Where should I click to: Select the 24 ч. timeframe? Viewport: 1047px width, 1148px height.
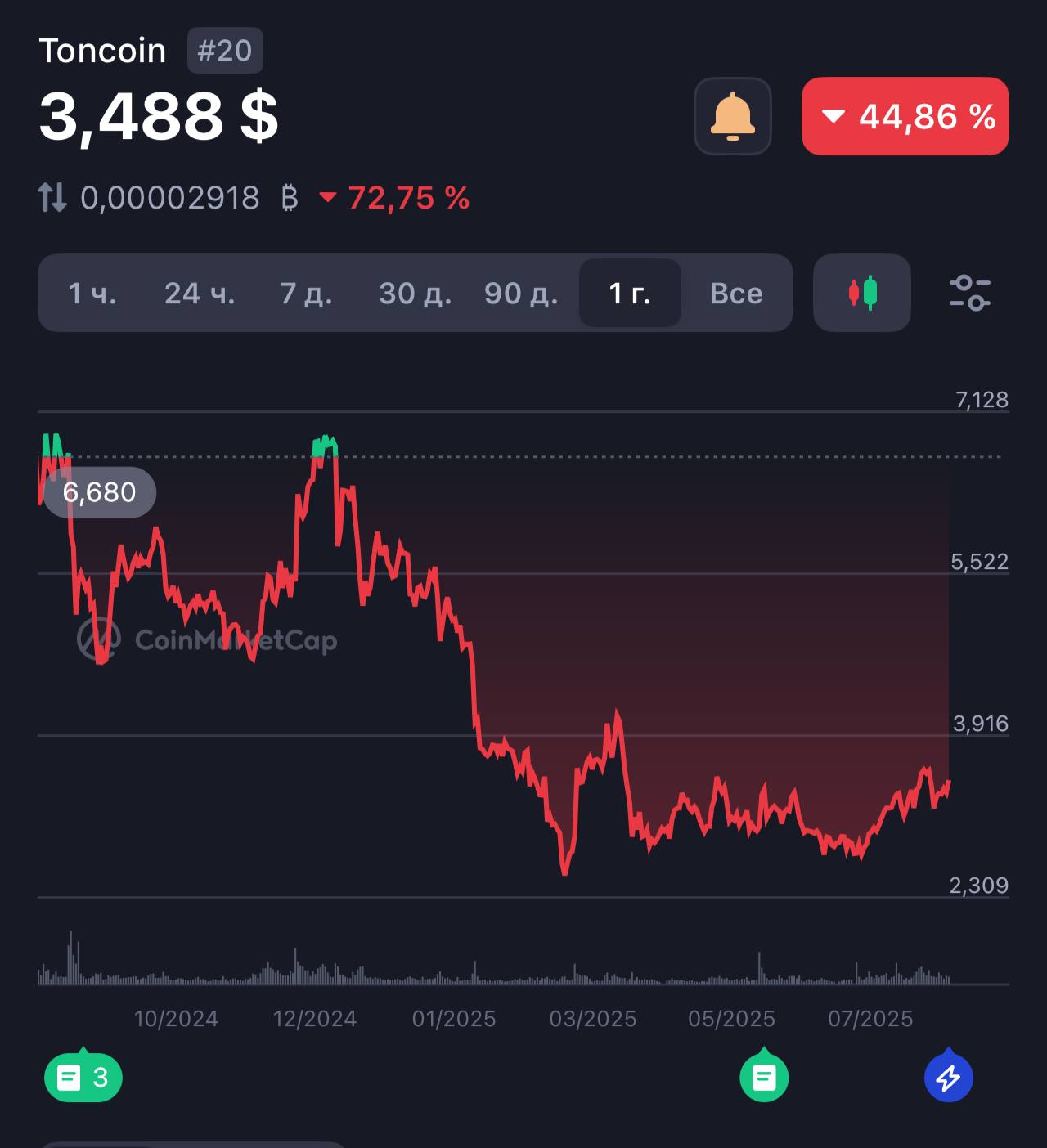[200, 293]
